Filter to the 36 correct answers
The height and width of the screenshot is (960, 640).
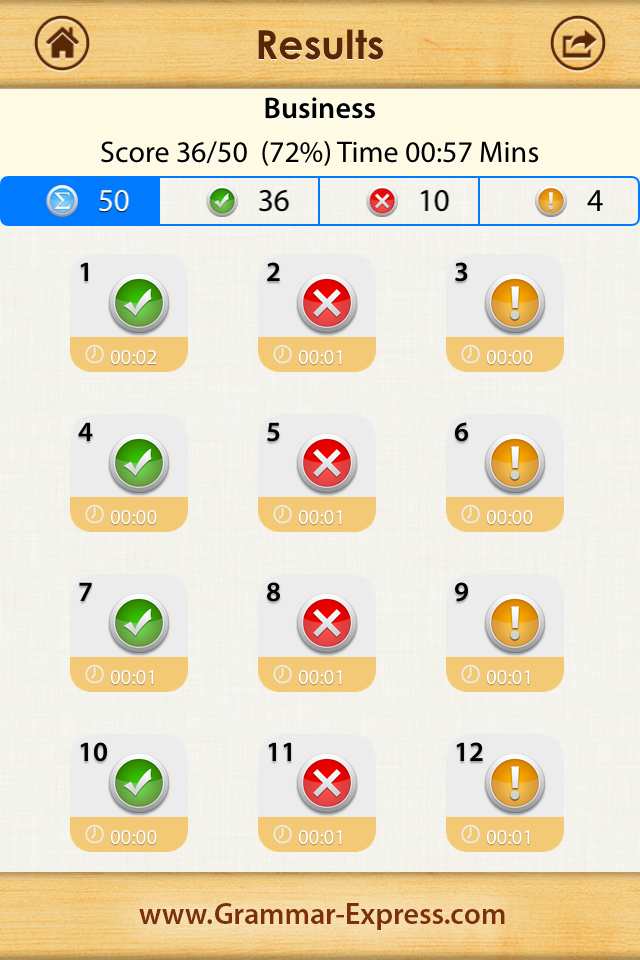tap(240, 201)
